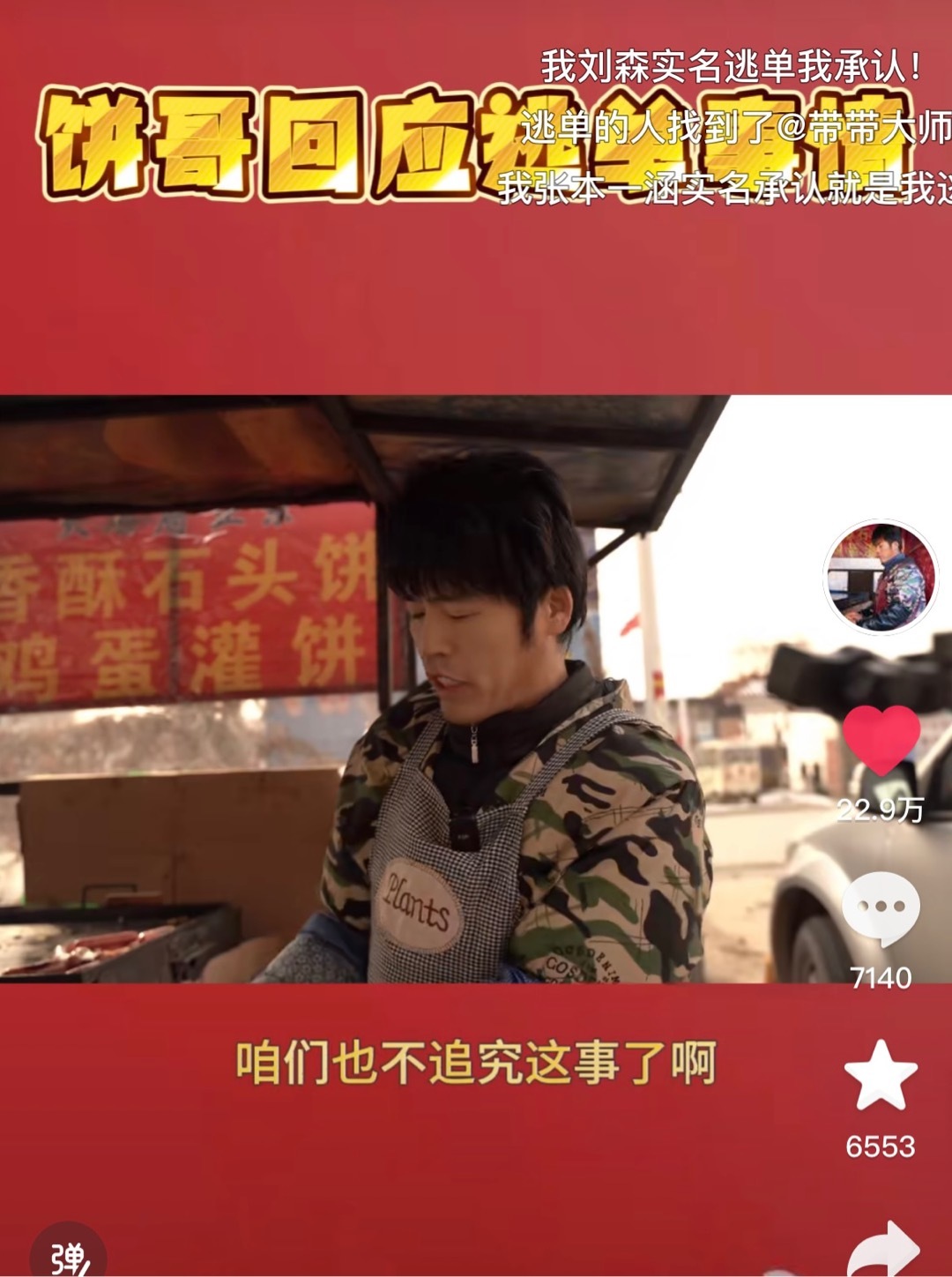This screenshot has height=1277, width=952.
Task: Tap the favorite star icon
Action: [881, 1075]
